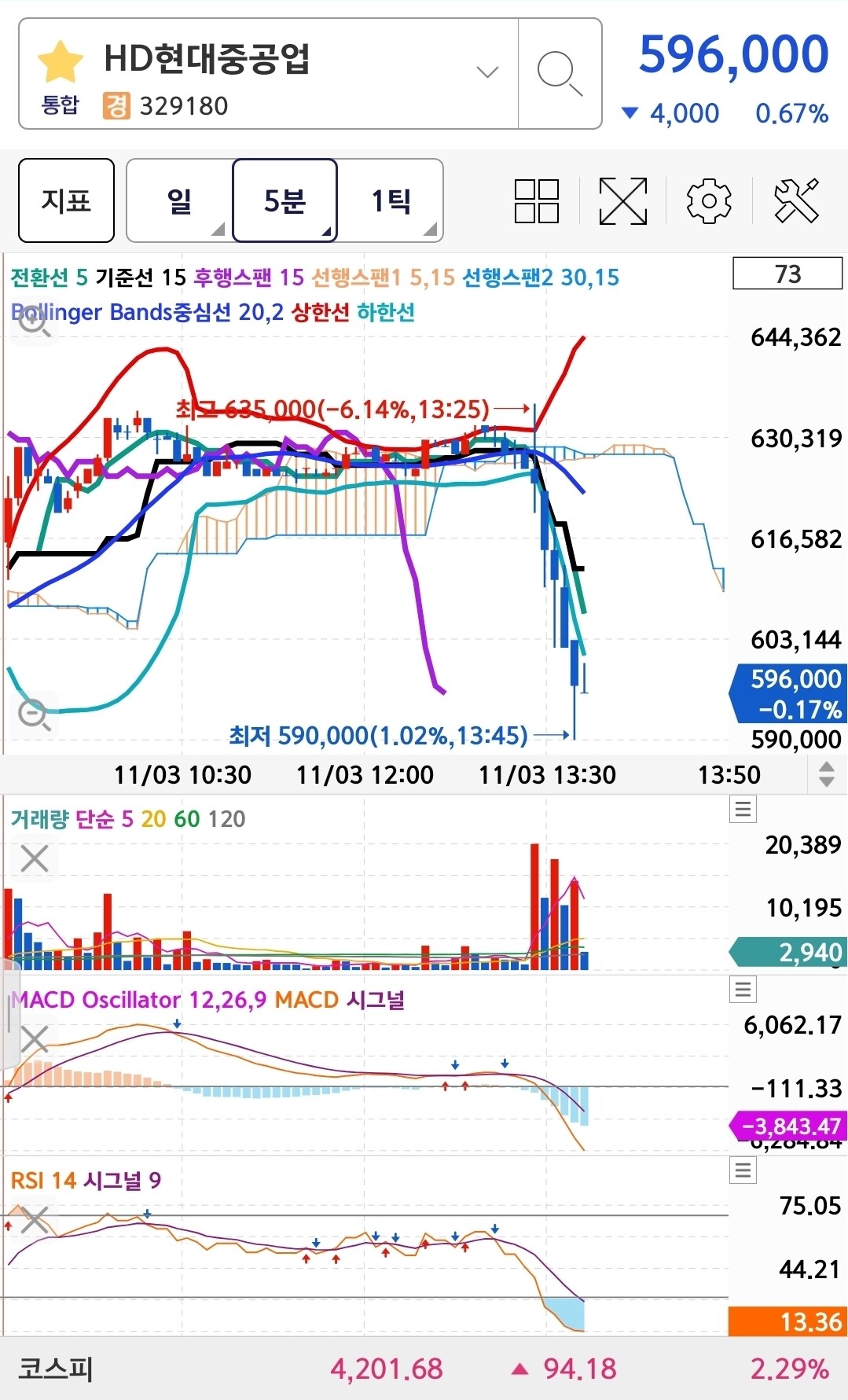Screen dimensions: 848x1400
Task: Open the volume panel menu icon
Action: pos(743,809)
